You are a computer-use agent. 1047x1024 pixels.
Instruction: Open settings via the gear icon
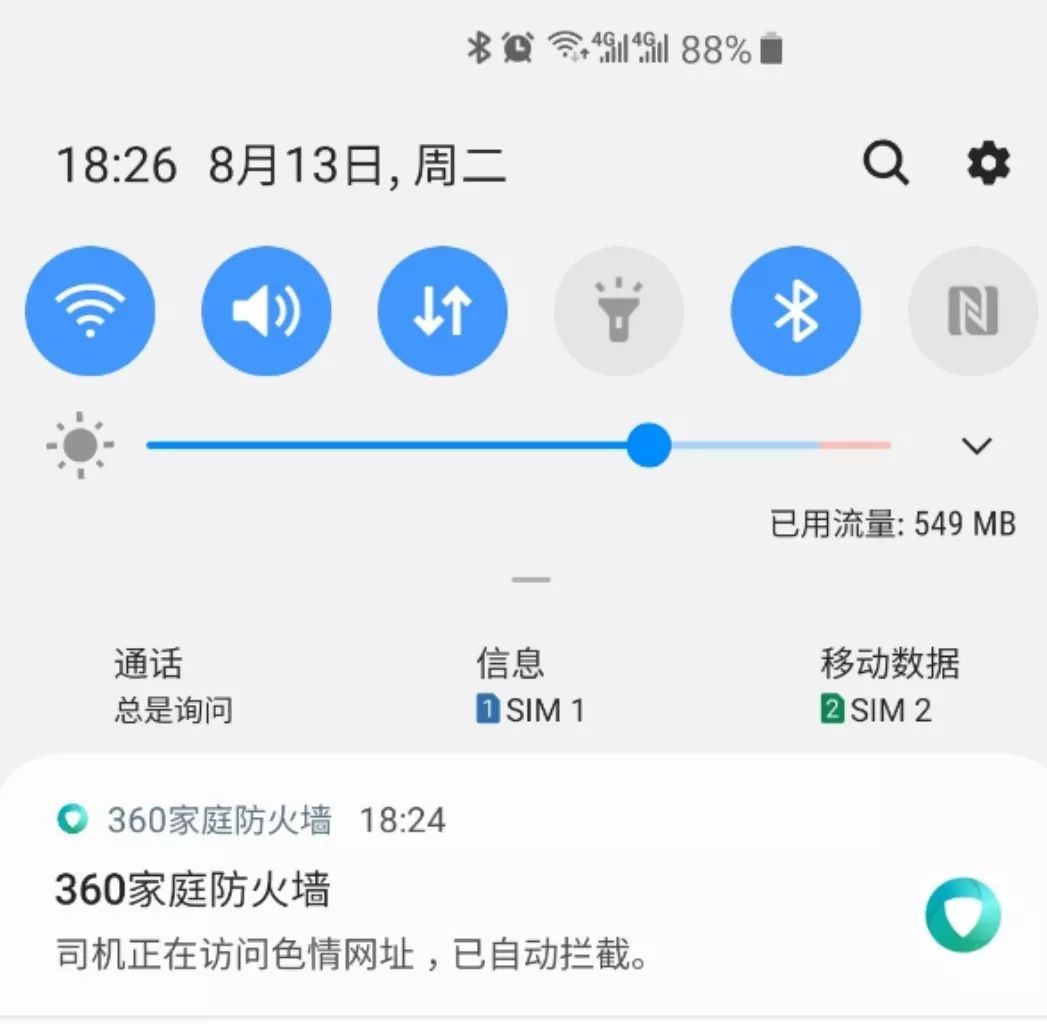click(x=988, y=163)
